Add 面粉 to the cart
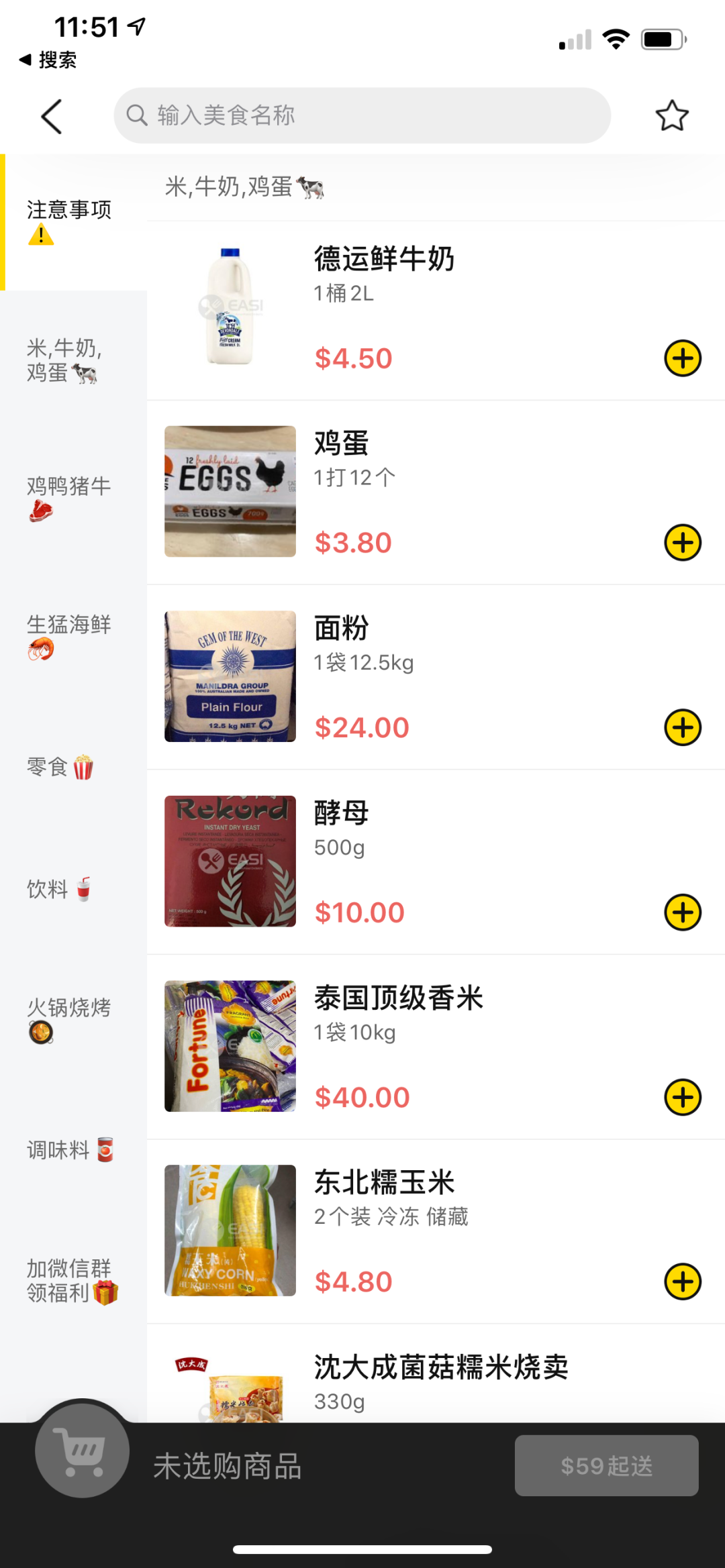725x1568 pixels. [683, 727]
